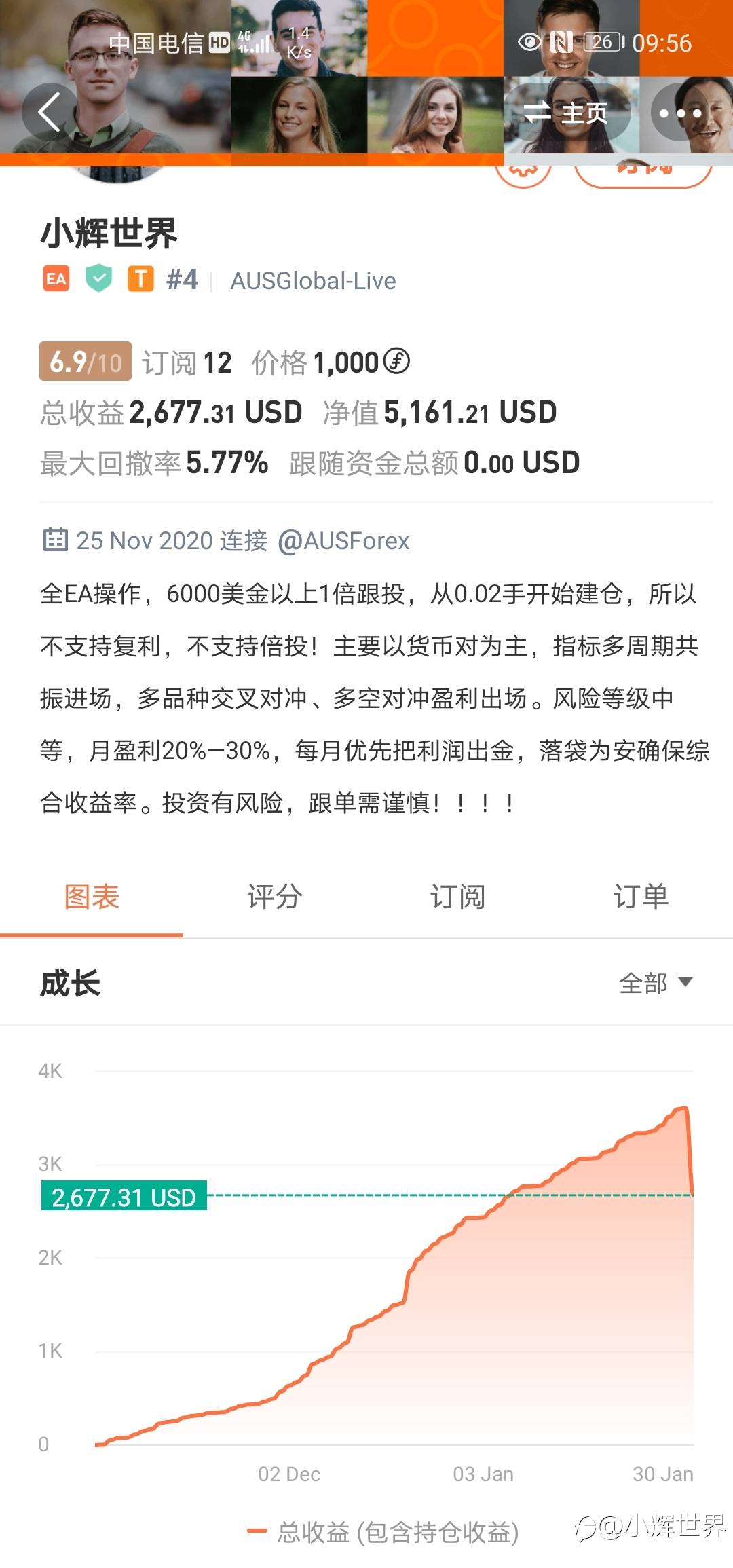Tap the green verified shield icon

point(98,279)
